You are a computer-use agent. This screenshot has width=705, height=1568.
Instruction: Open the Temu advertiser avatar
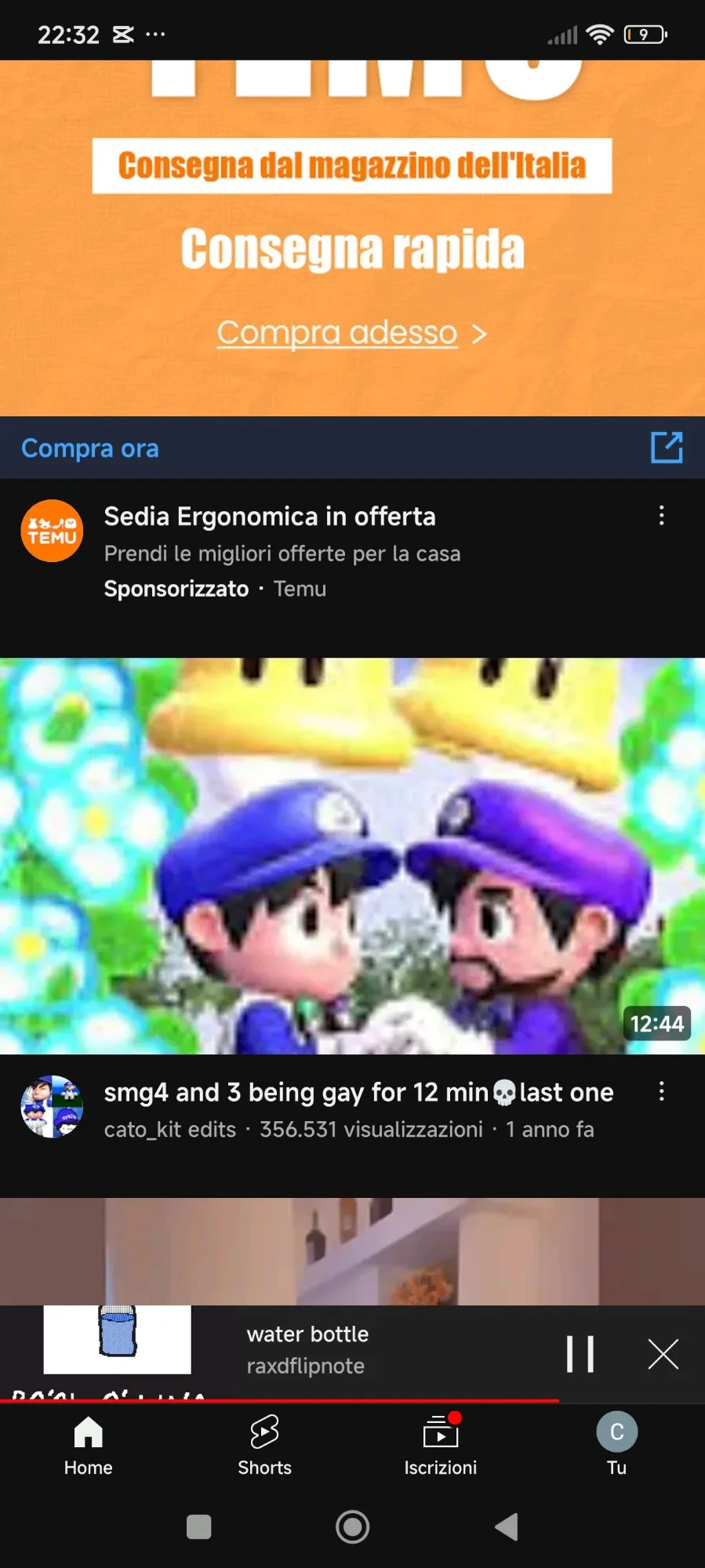[x=52, y=531]
